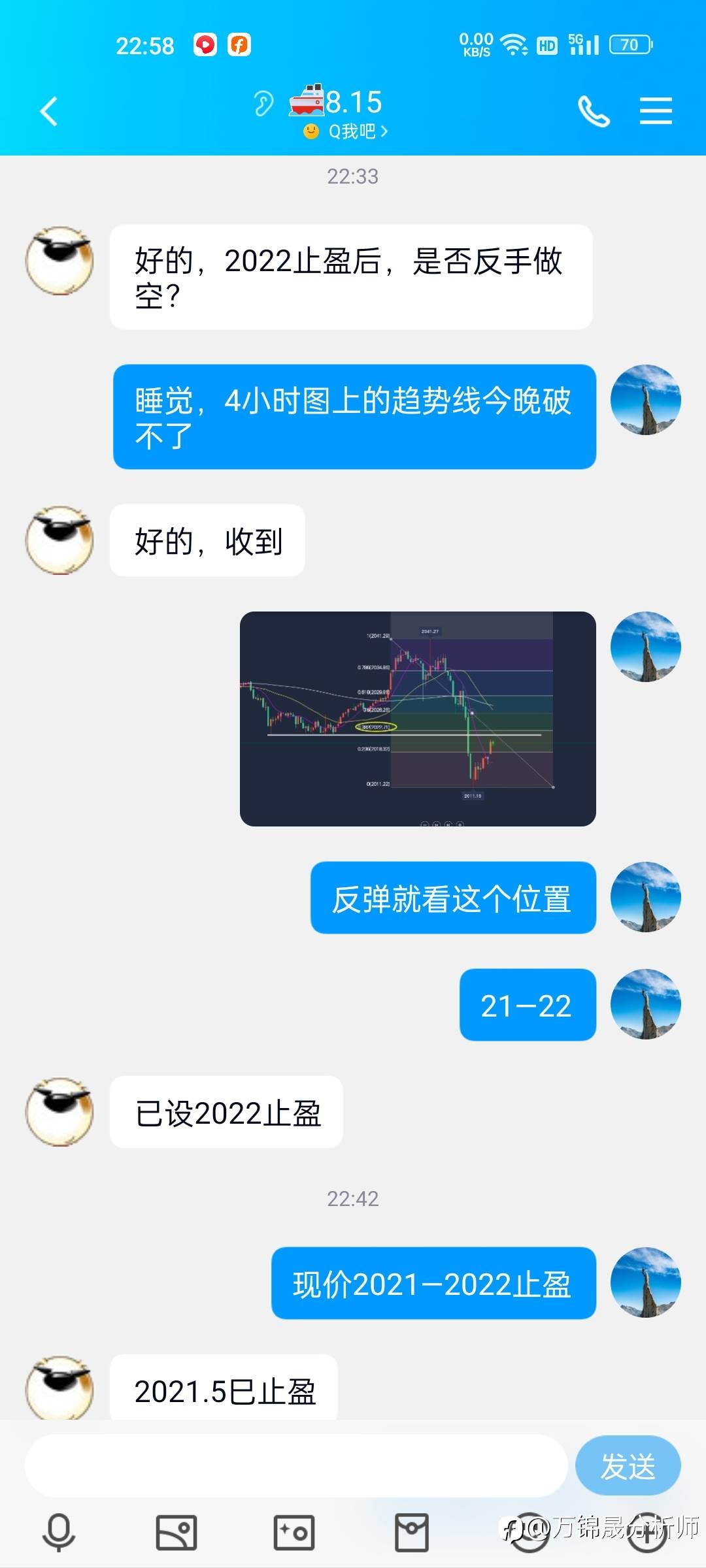Open the trading chart image
Image resolution: width=706 pixels, height=1568 pixels.
(418, 719)
